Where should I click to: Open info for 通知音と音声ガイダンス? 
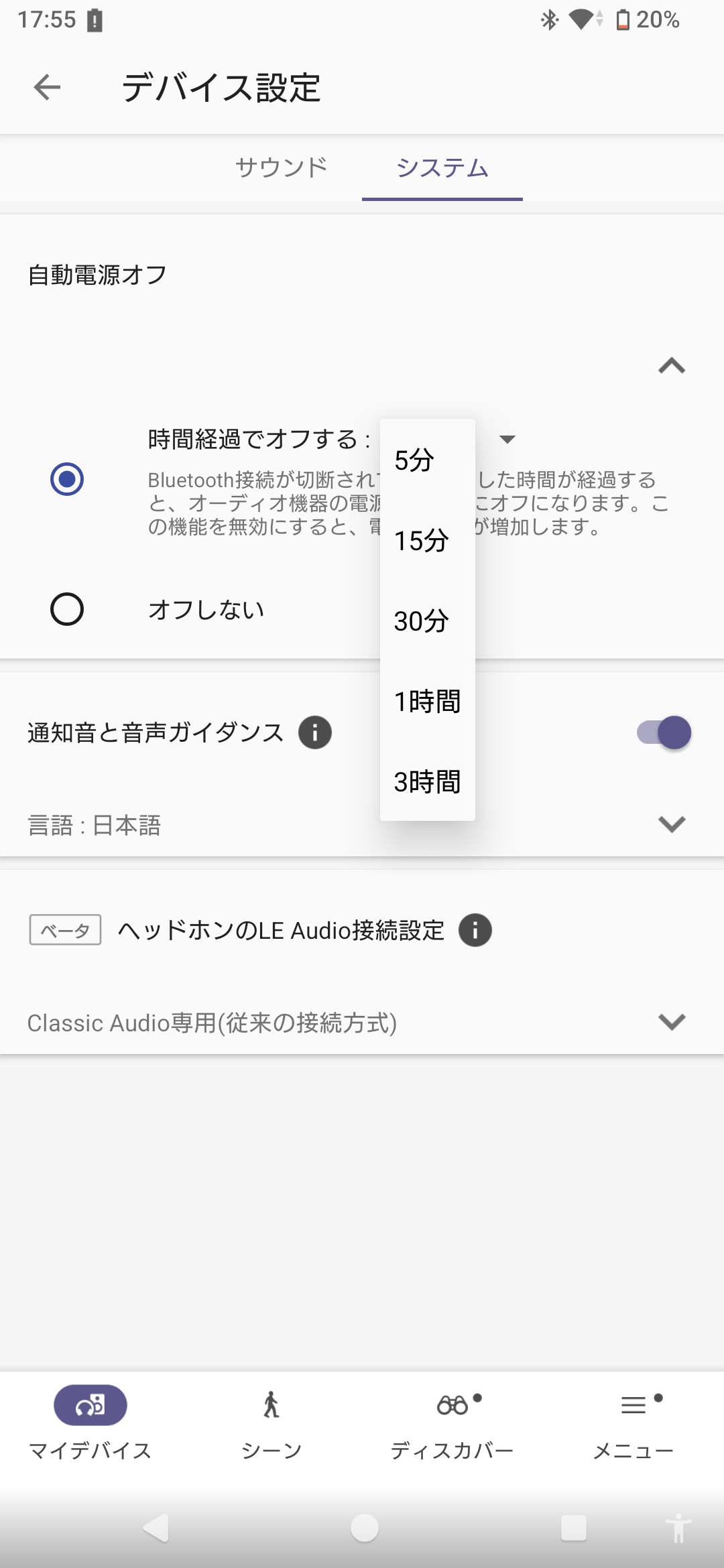(315, 732)
